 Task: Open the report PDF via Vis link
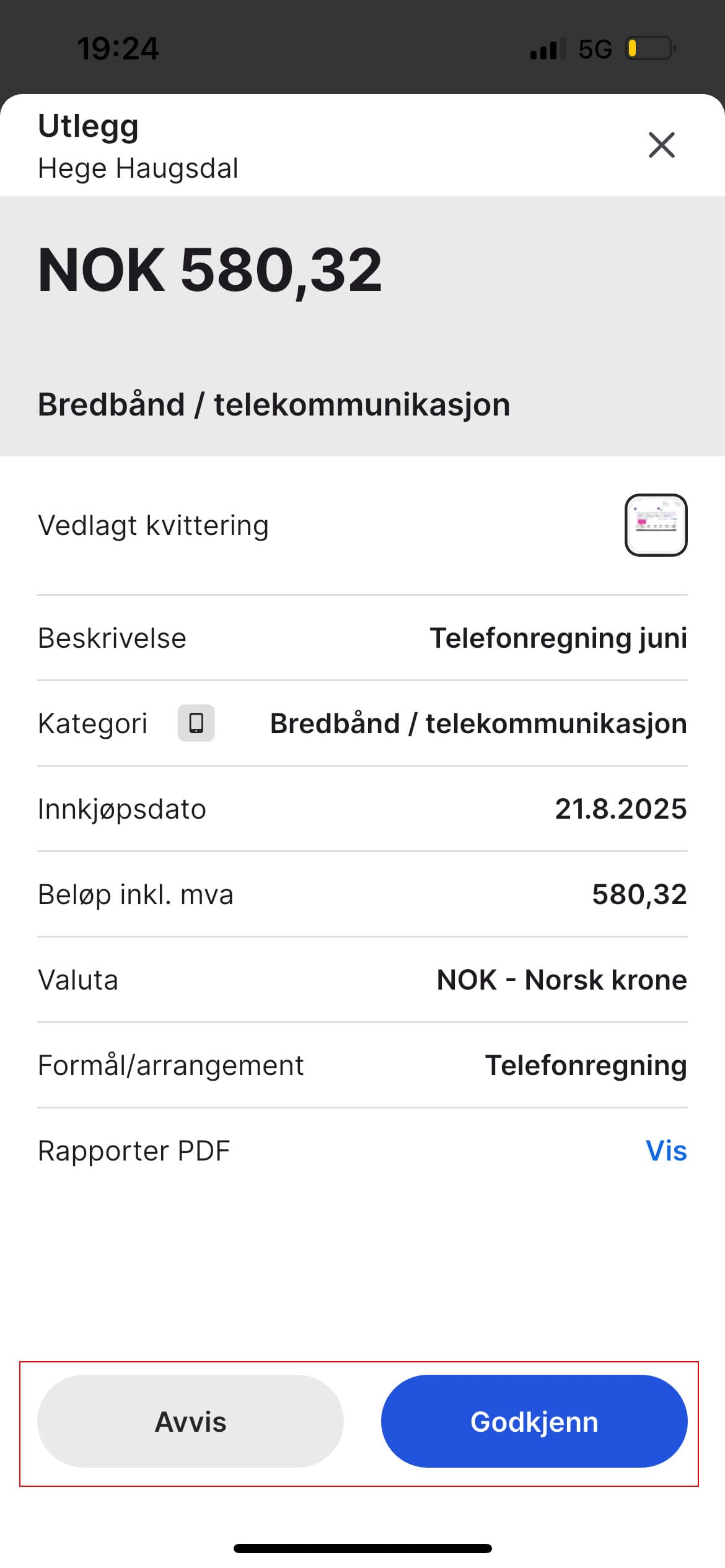click(x=666, y=1150)
